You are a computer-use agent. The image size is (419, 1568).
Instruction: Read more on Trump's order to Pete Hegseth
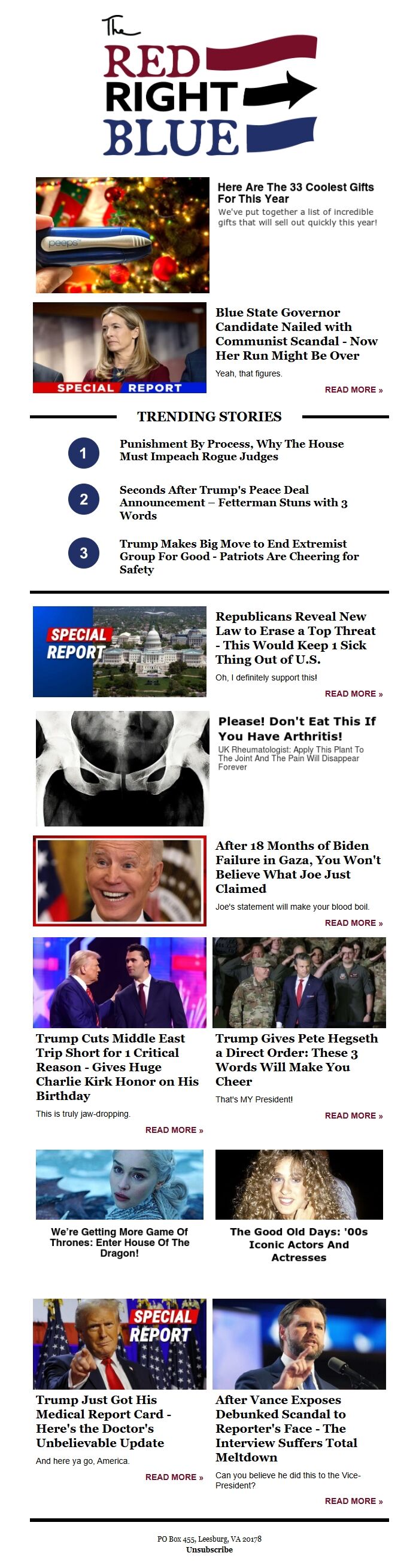coord(353,1115)
